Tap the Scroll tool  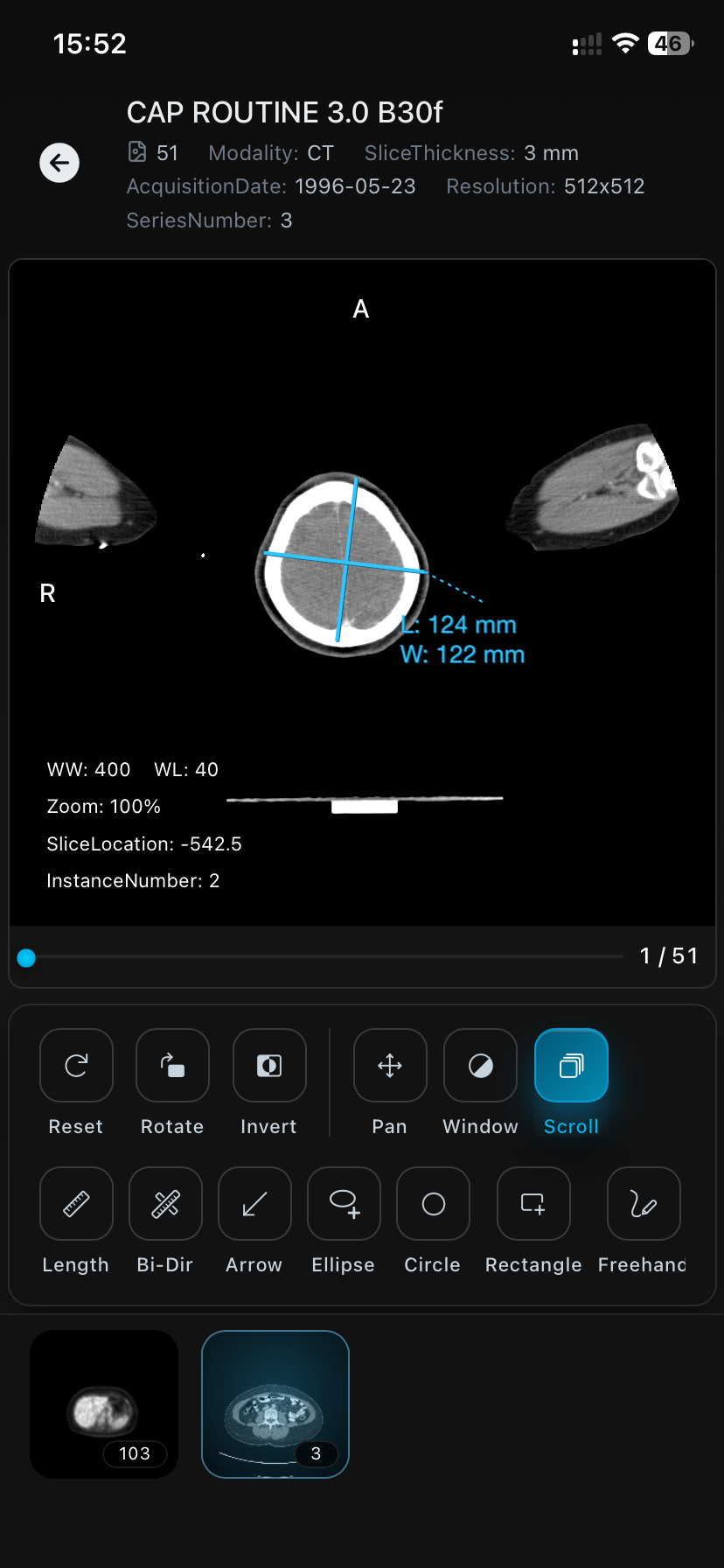pos(571,1065)
